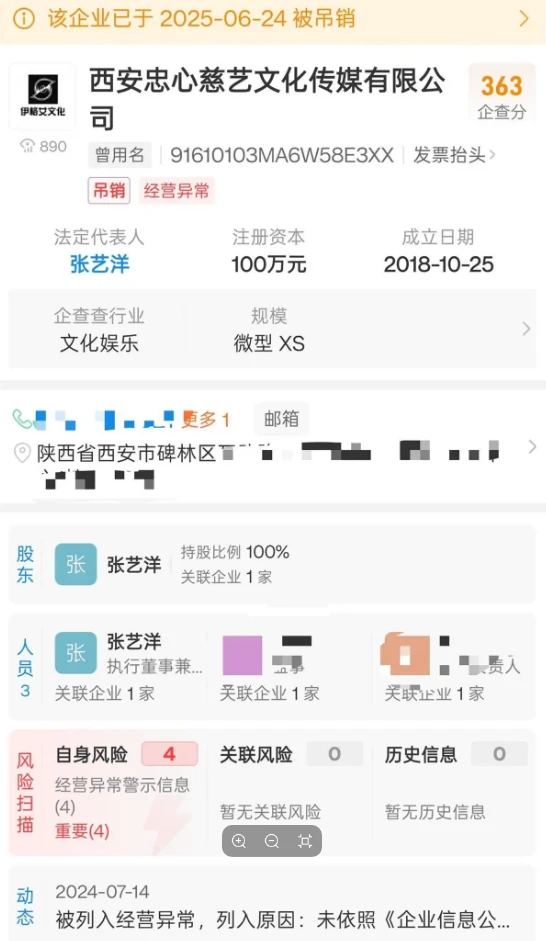Viewport: 546px width, 941px height.
Task: Tap the 邮箱 button
Action: coord(281,419)
